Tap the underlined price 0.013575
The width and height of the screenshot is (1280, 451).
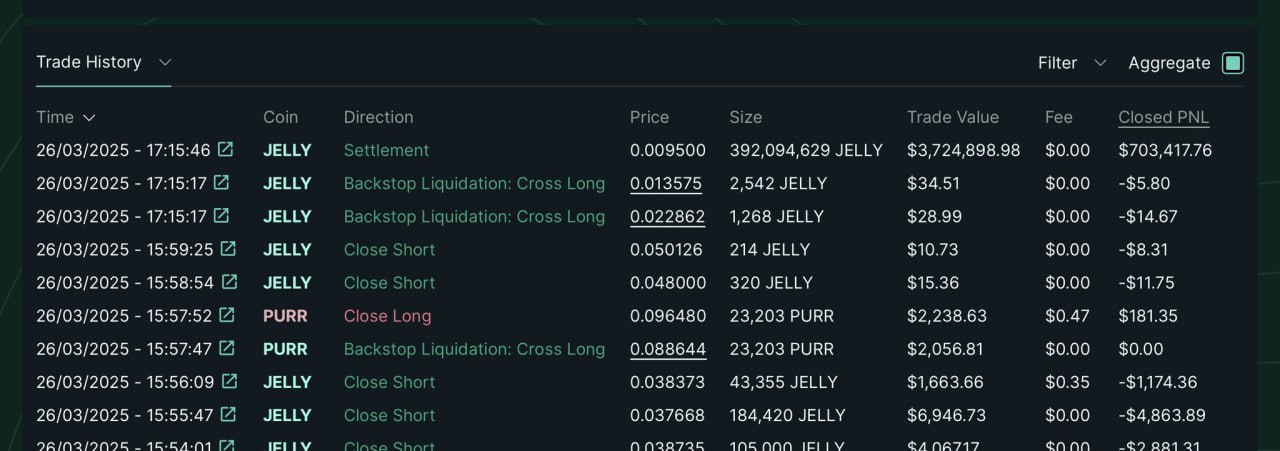click(667, 183)
